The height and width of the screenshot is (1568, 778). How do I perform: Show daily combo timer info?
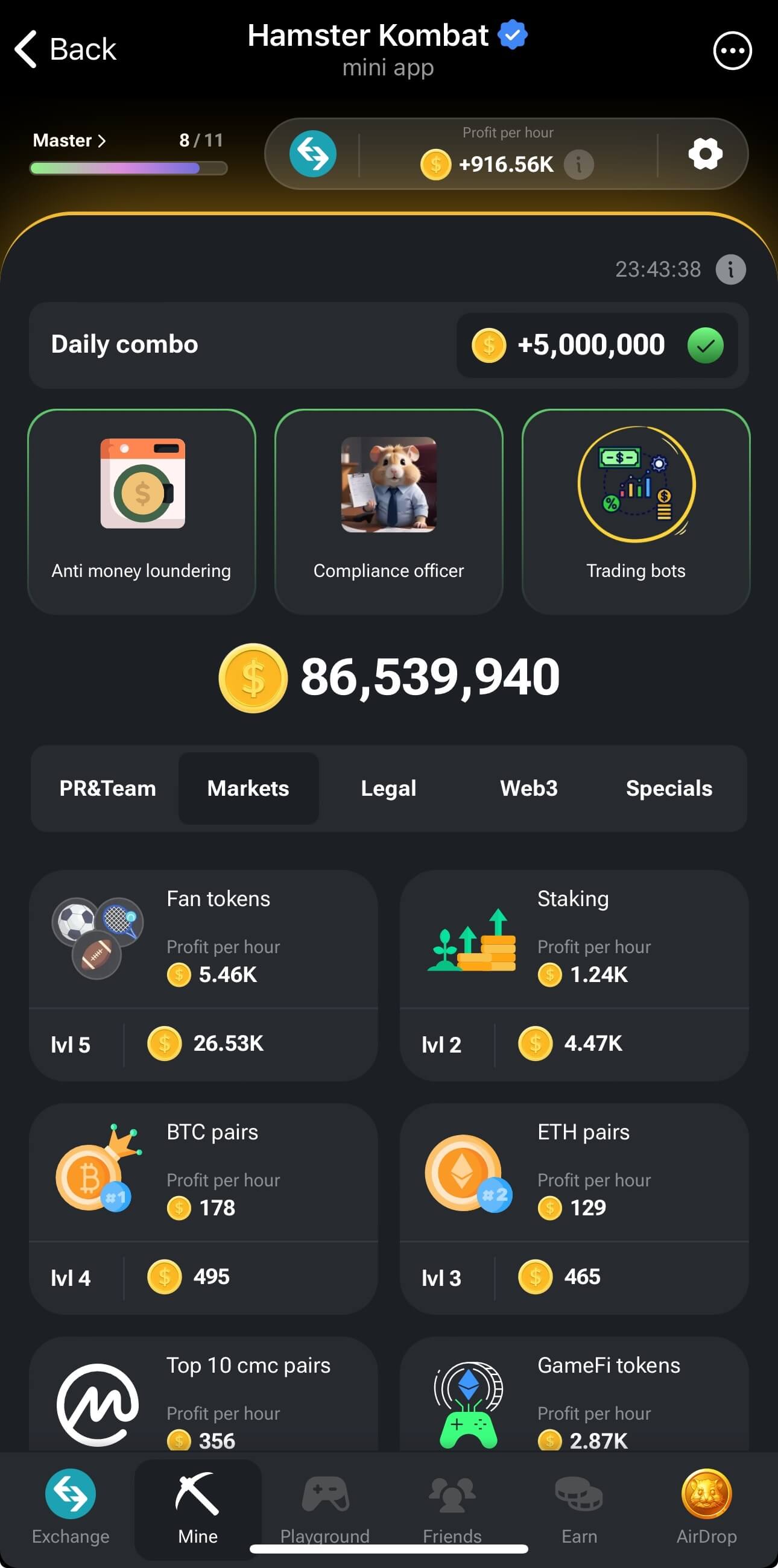(x=730, y=269)
